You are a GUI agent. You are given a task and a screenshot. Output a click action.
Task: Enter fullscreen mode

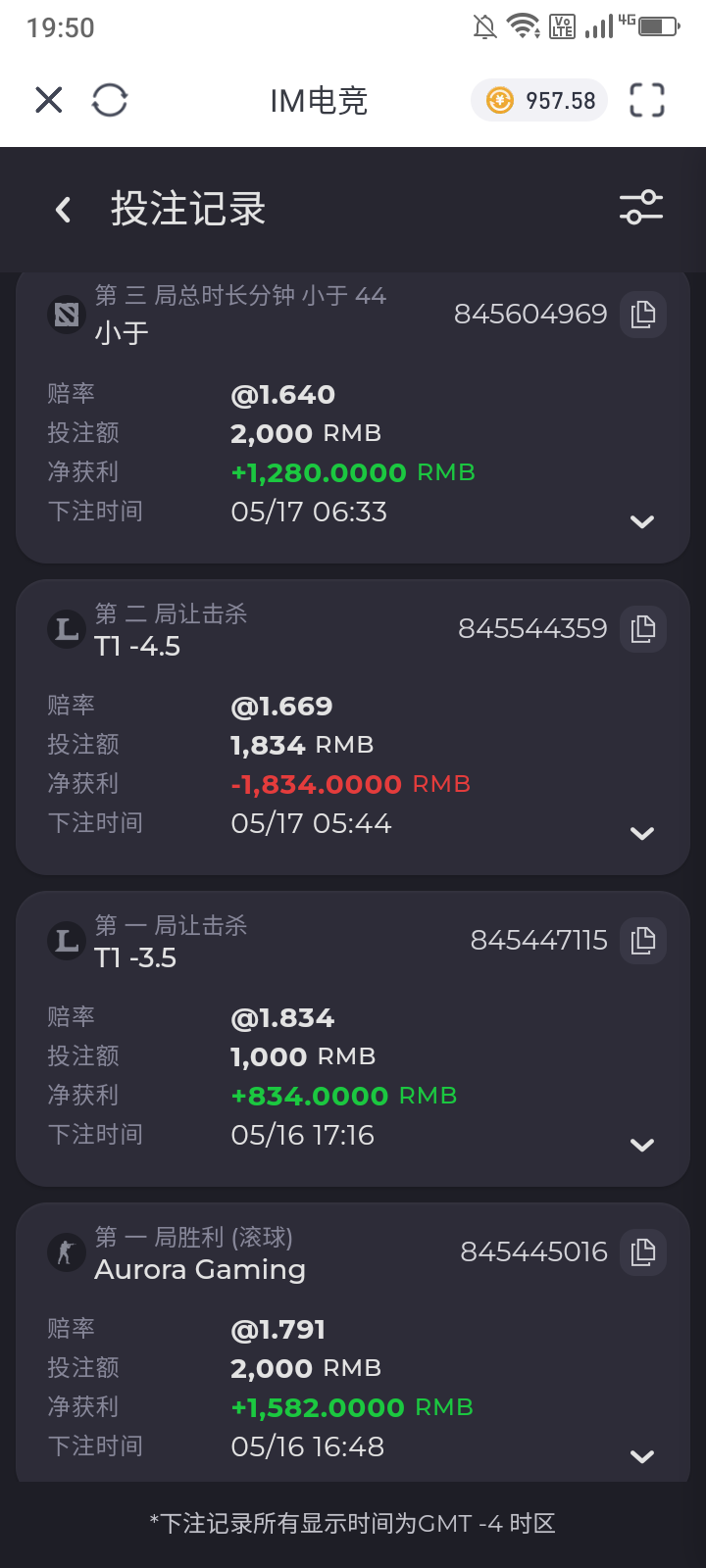tap(647, 100)
